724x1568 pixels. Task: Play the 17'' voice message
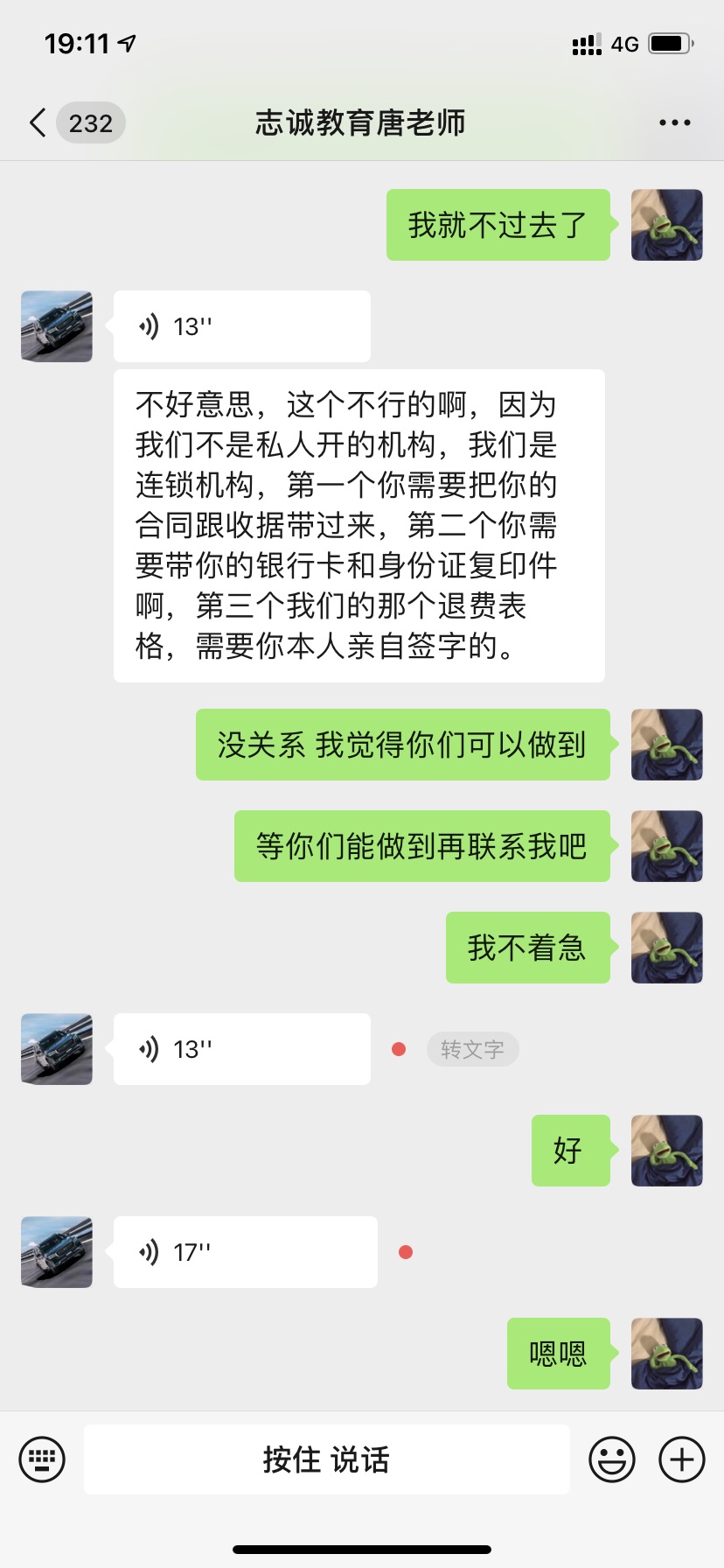click(x=245, y=1252)
